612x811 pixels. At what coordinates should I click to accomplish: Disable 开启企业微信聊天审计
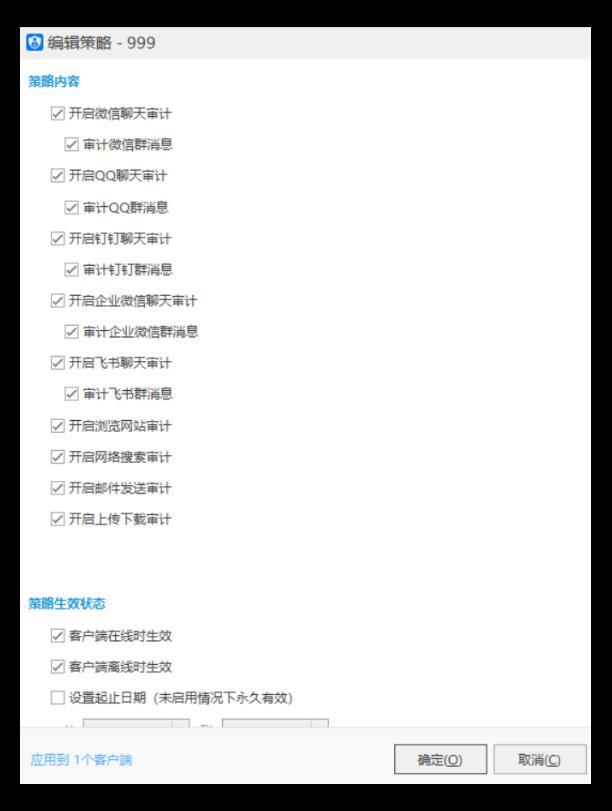[57, 300]
